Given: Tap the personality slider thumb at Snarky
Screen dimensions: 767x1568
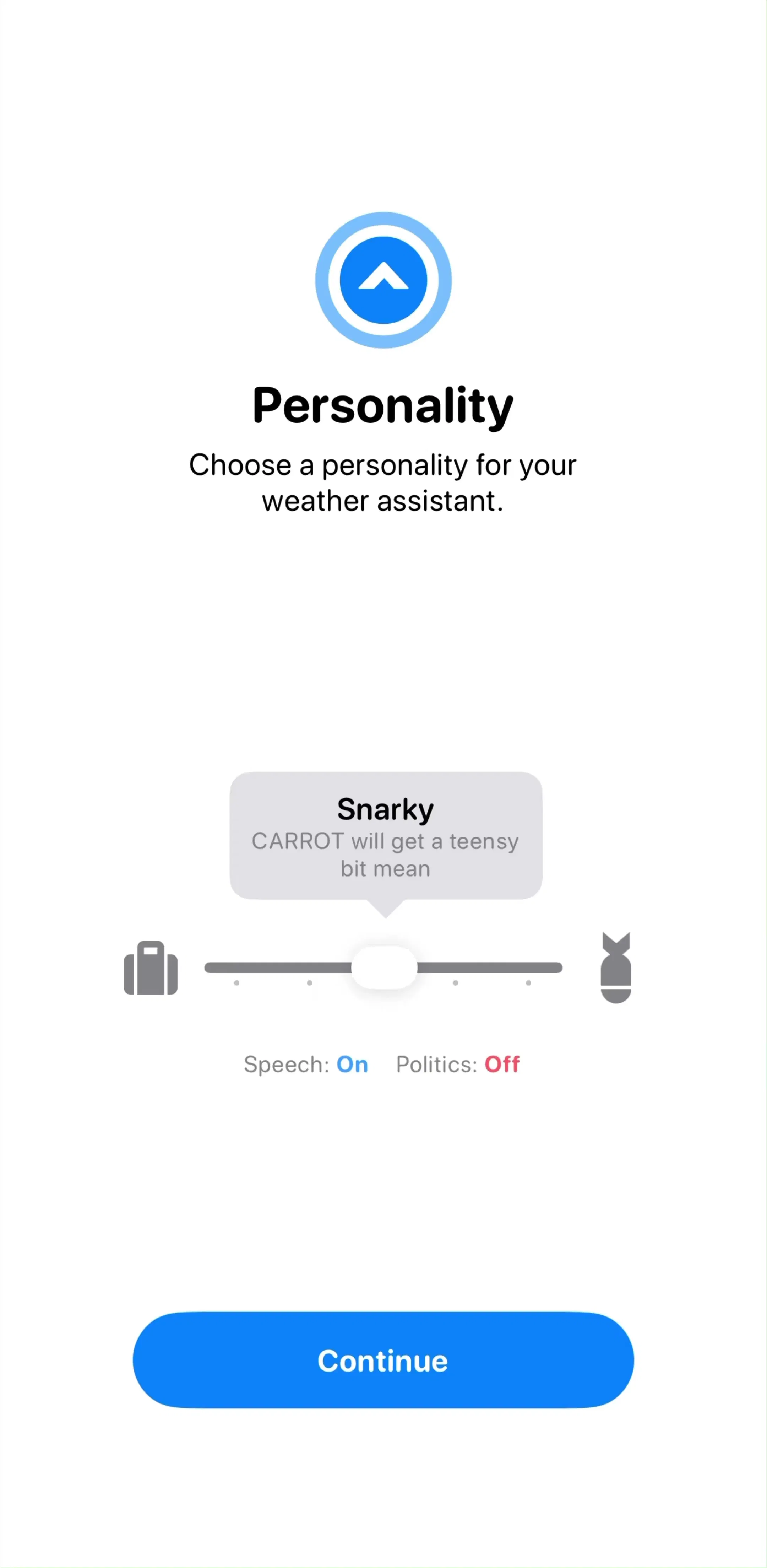Looking at the screenshot, I should click(385, 967).
